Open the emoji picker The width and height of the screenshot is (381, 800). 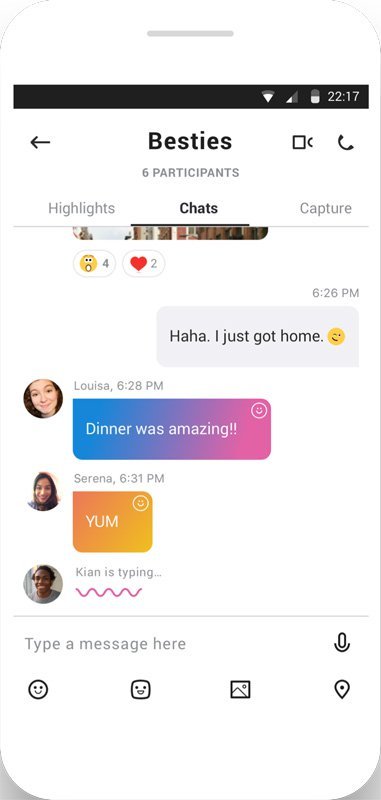tap(38, 689)
